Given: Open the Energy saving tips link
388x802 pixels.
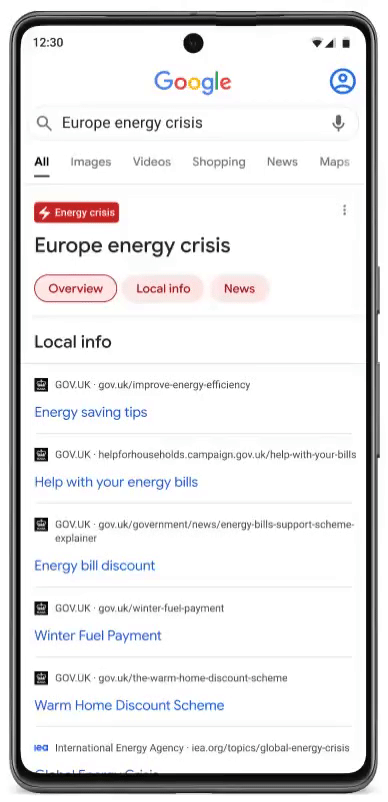Looking at the screenshot, I should click(x=91, y=412).
